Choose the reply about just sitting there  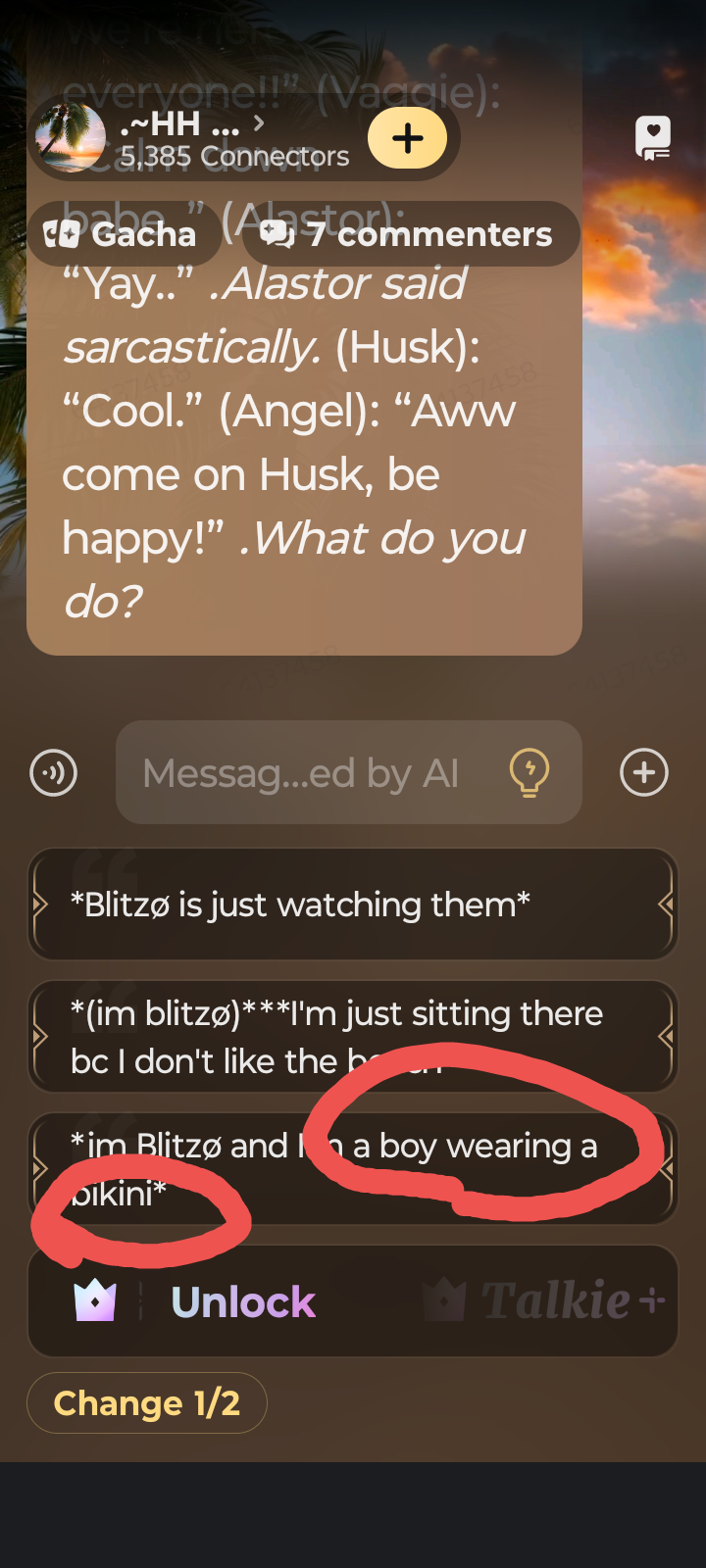(351, 1037)
